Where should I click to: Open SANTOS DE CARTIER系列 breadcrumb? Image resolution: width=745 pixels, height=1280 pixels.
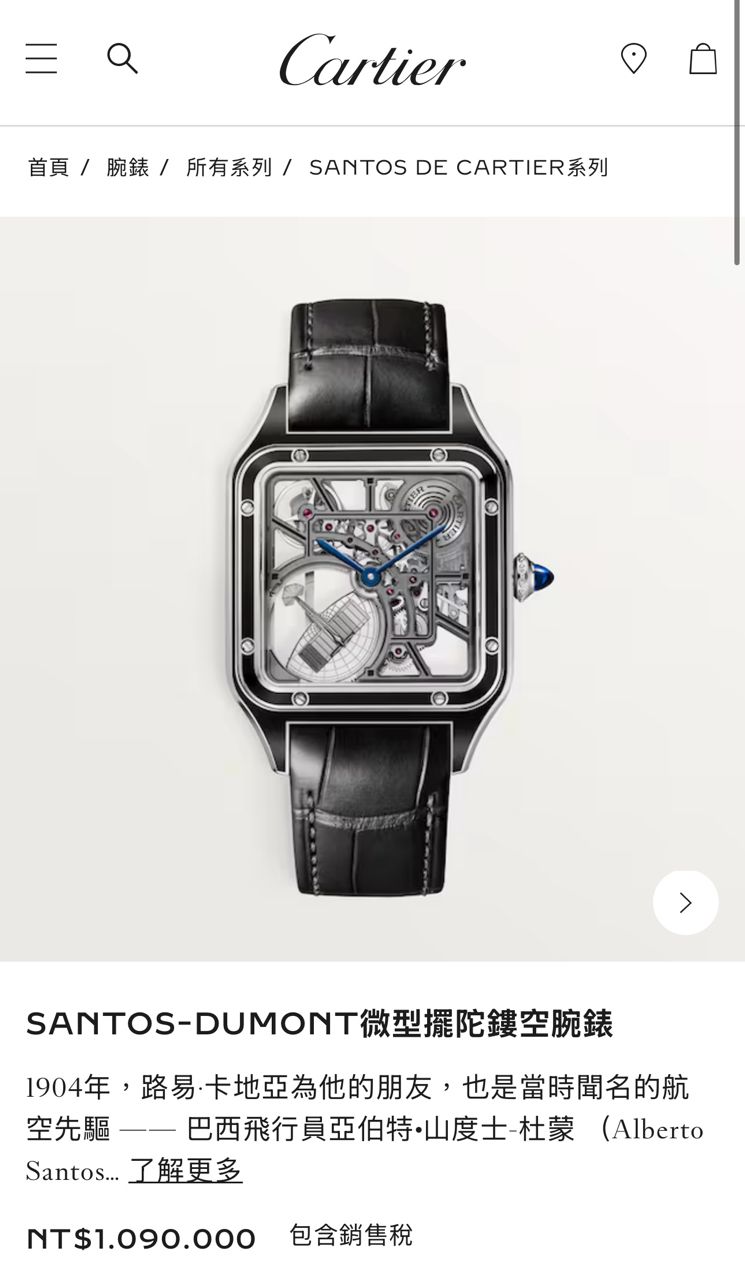(x=458, y=167)
